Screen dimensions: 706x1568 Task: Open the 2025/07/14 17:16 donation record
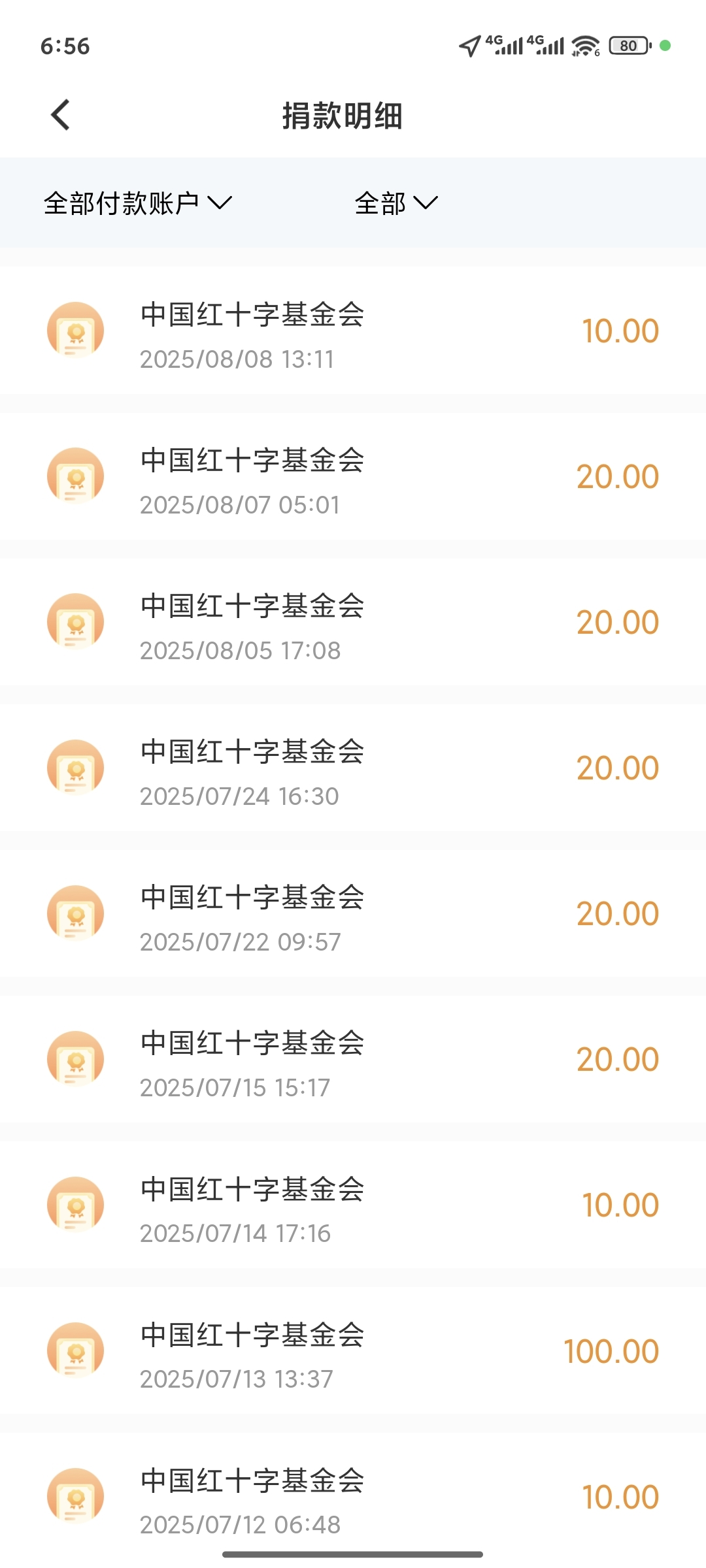click(x=353, y=1204)
